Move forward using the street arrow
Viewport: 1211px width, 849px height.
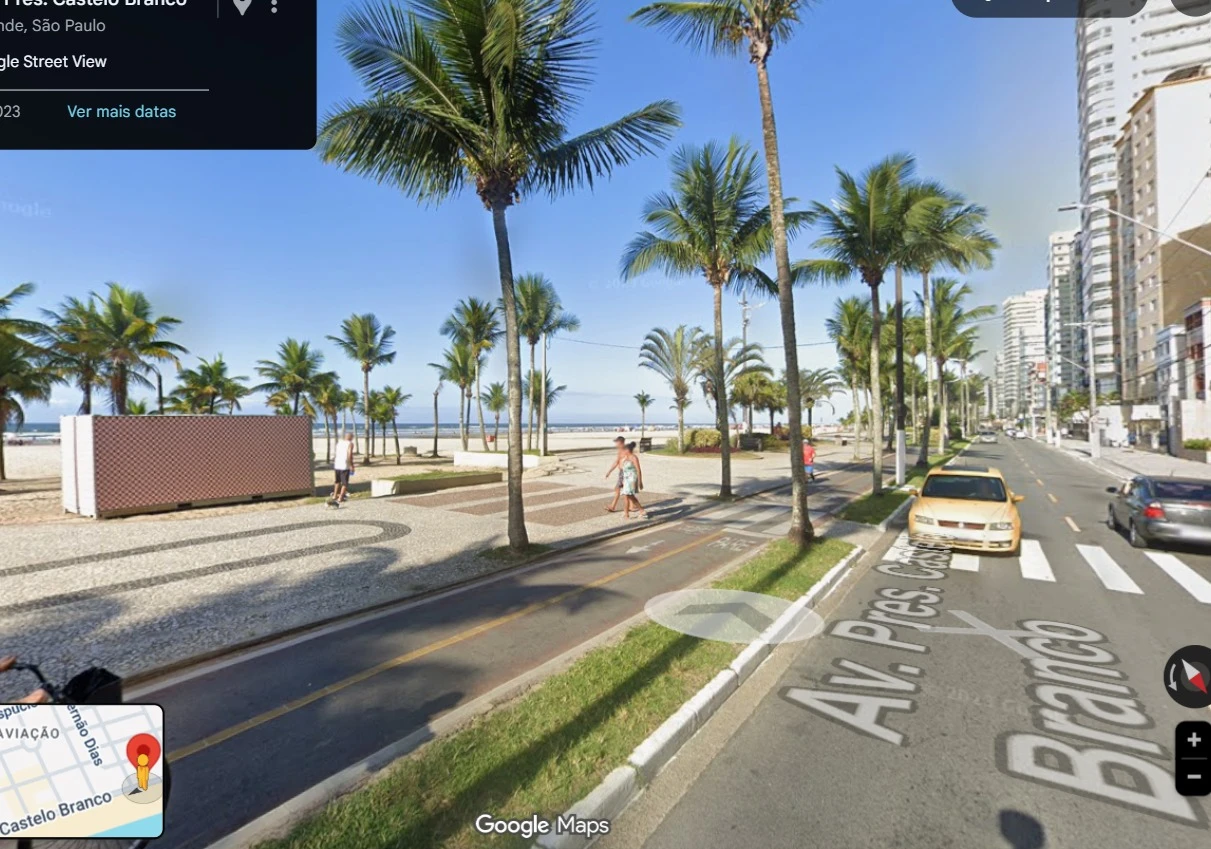(733, 612)
